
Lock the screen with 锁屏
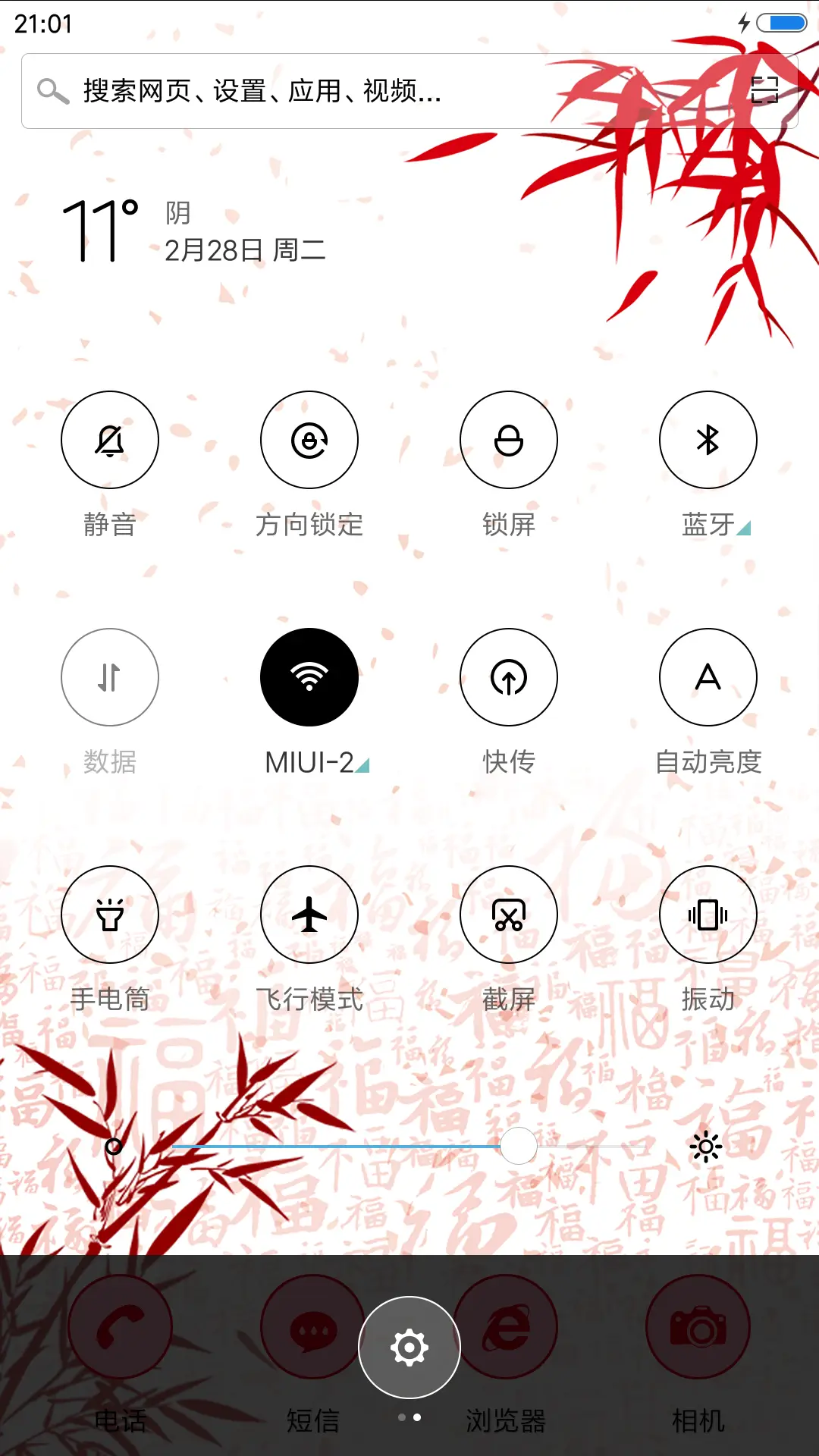point(509,440)
